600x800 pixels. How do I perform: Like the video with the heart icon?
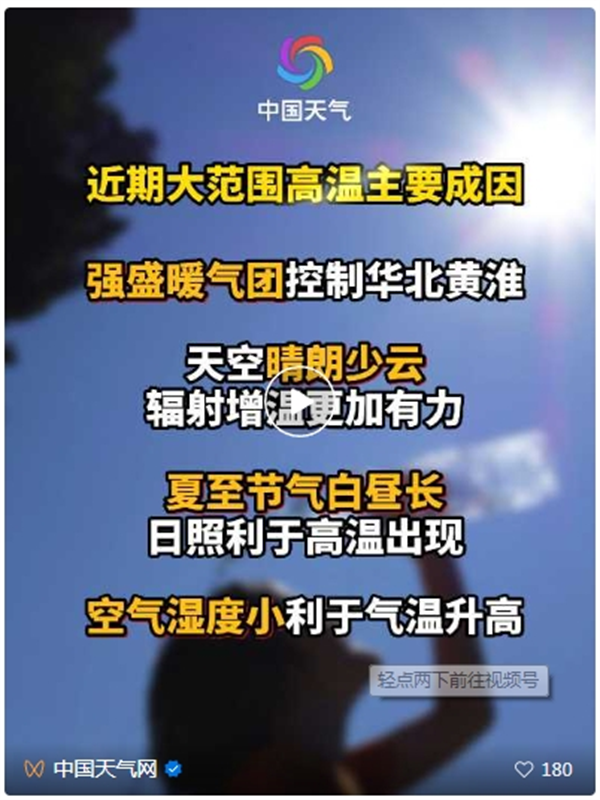(x=524, y=769)
